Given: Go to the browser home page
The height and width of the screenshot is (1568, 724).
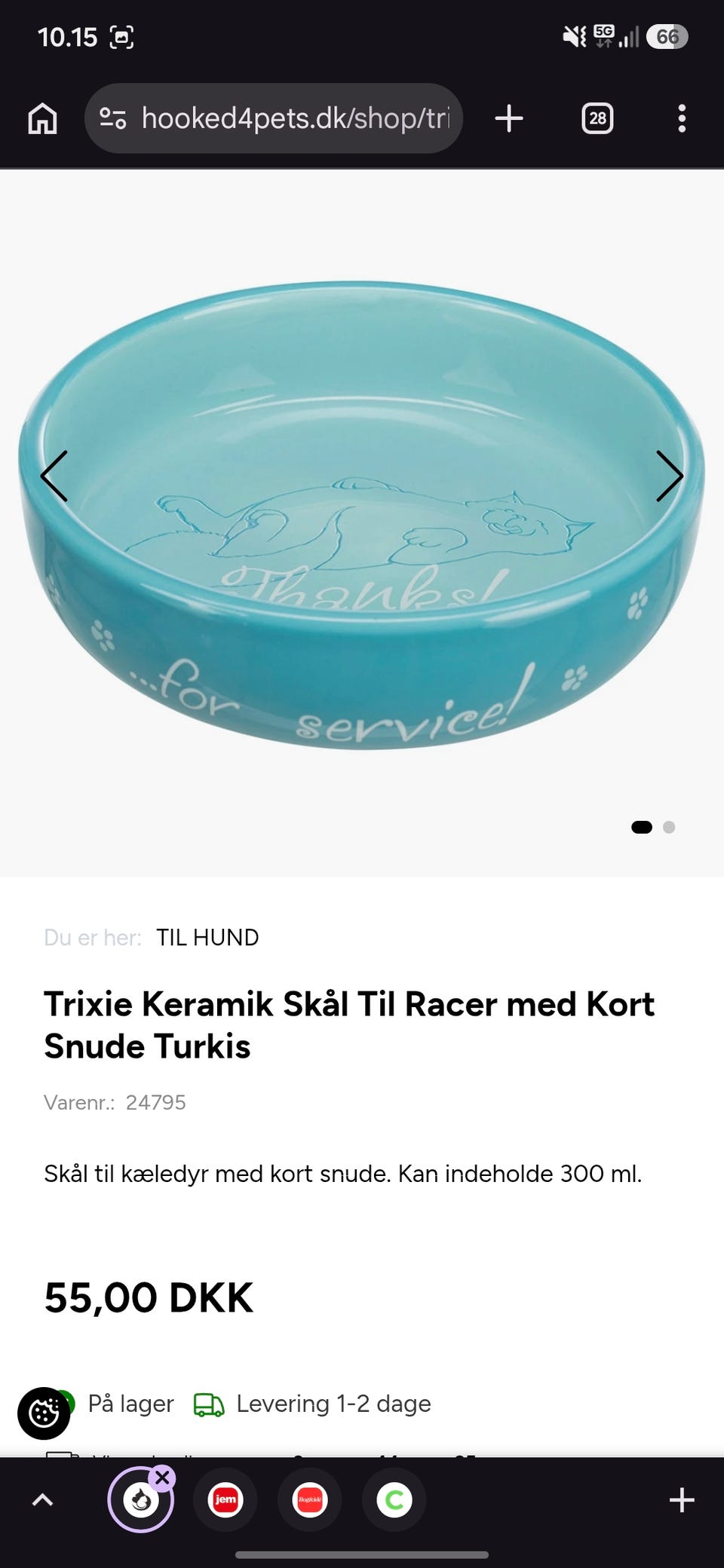Looking at the screenshot, I should (42, 118).
